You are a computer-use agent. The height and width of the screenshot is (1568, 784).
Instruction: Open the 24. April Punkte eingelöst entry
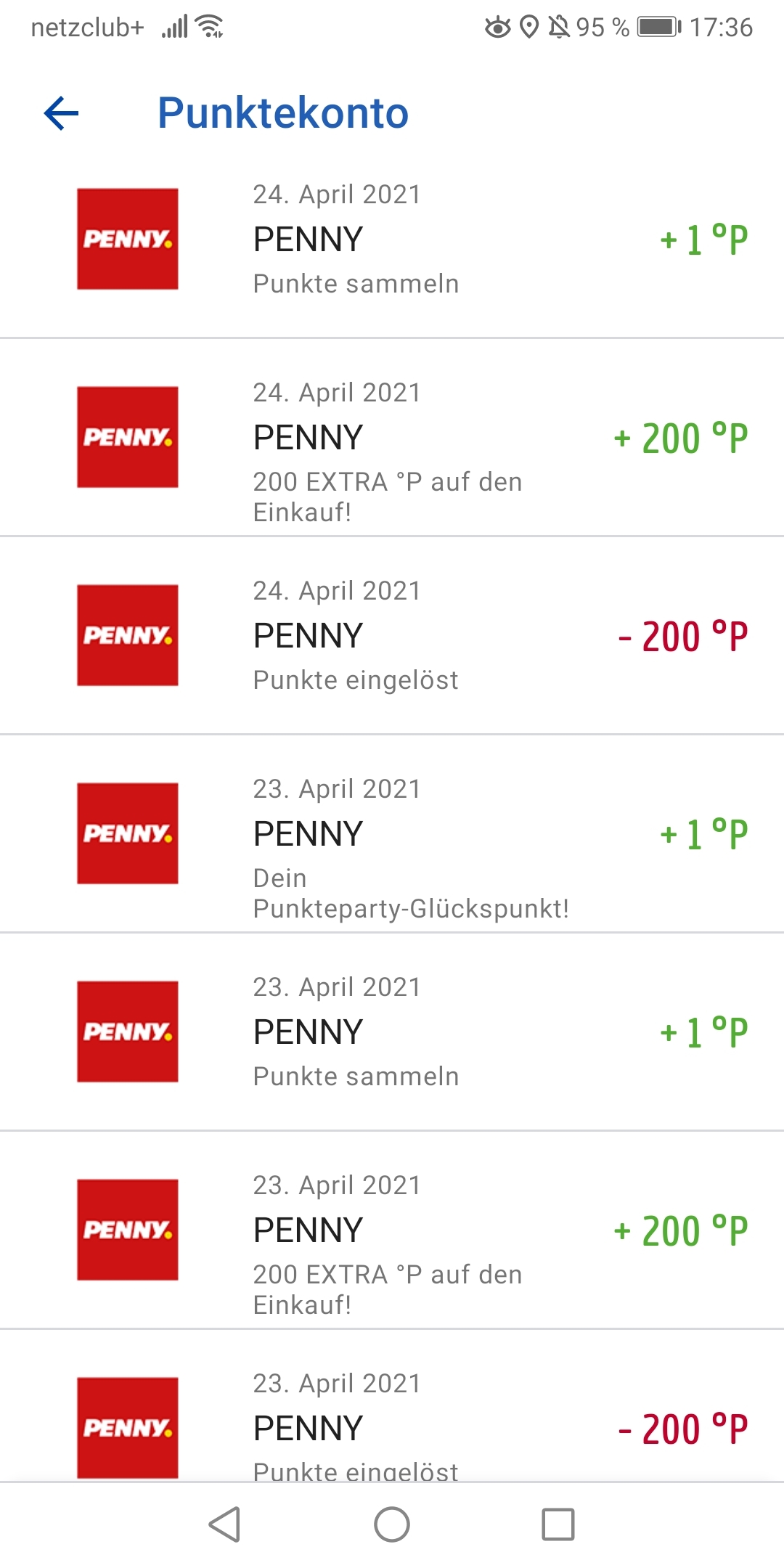coord(392,636)
